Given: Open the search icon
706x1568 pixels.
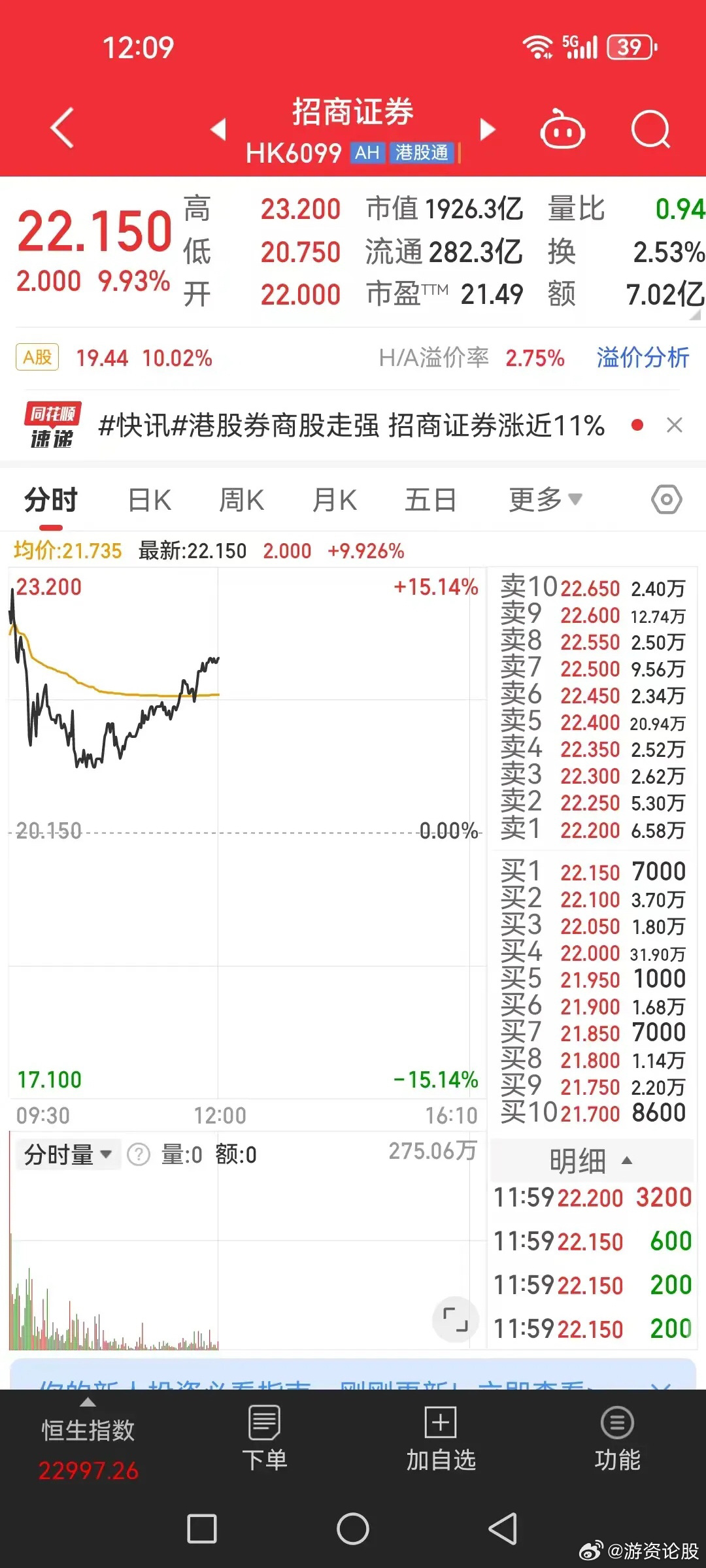Looking at the screenshot, I should tap(650, 129).
